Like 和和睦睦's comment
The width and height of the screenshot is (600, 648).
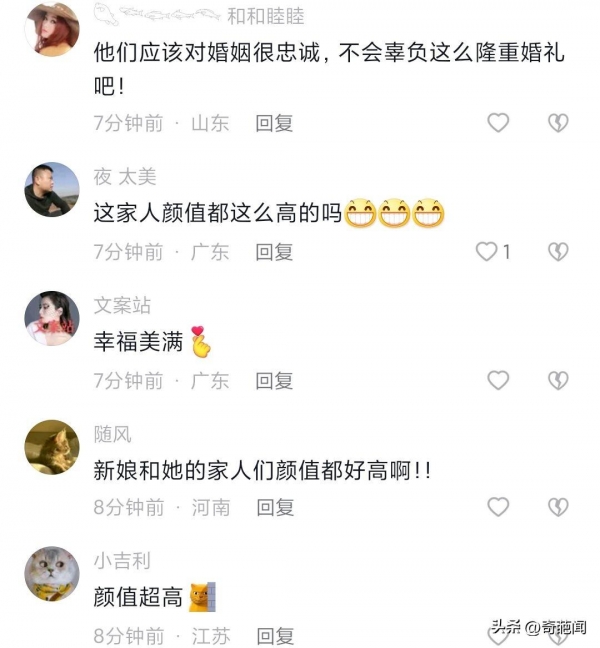(x=498, y=123)
